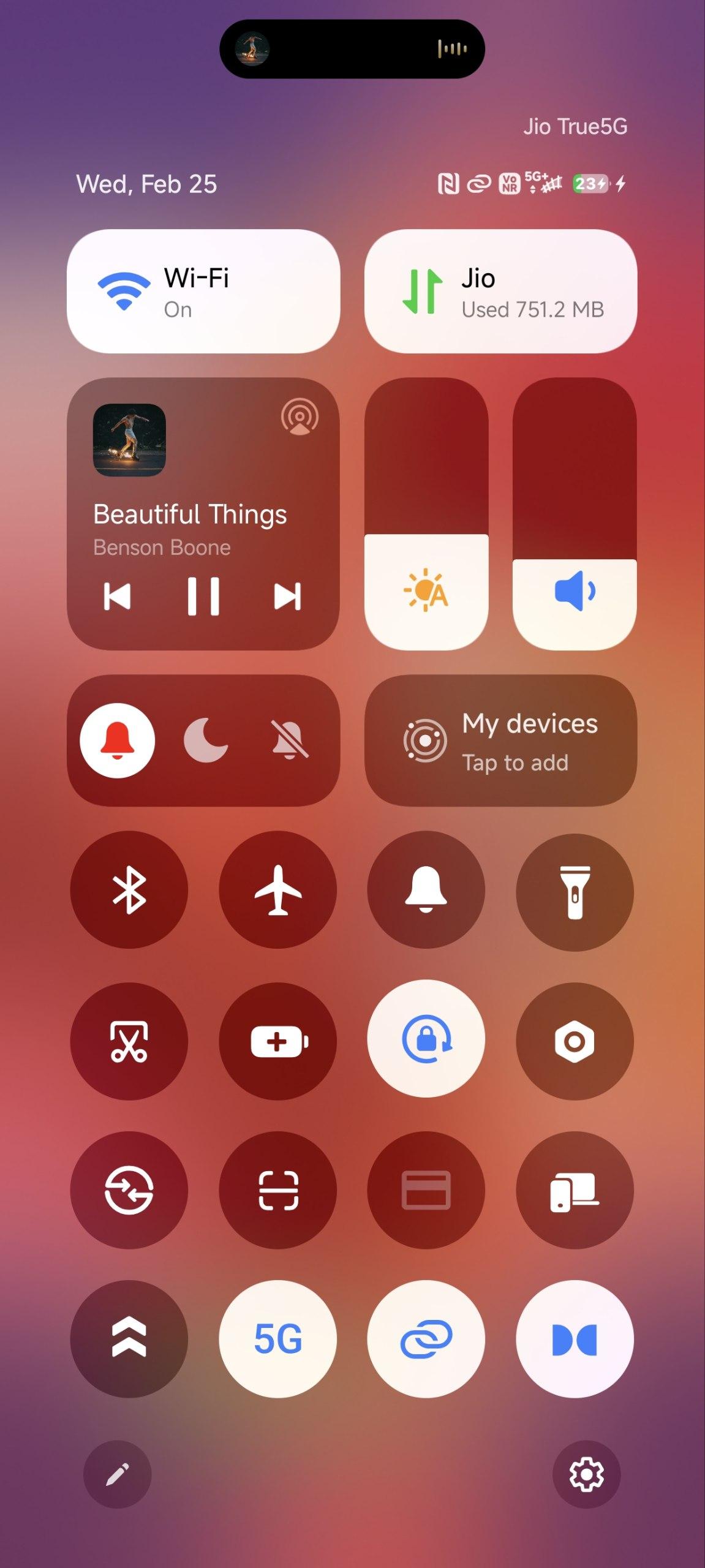Viewport: 705px width, 1568px height.
Task: Toggle the Wi-Fi tile
Action: (203, 292)
